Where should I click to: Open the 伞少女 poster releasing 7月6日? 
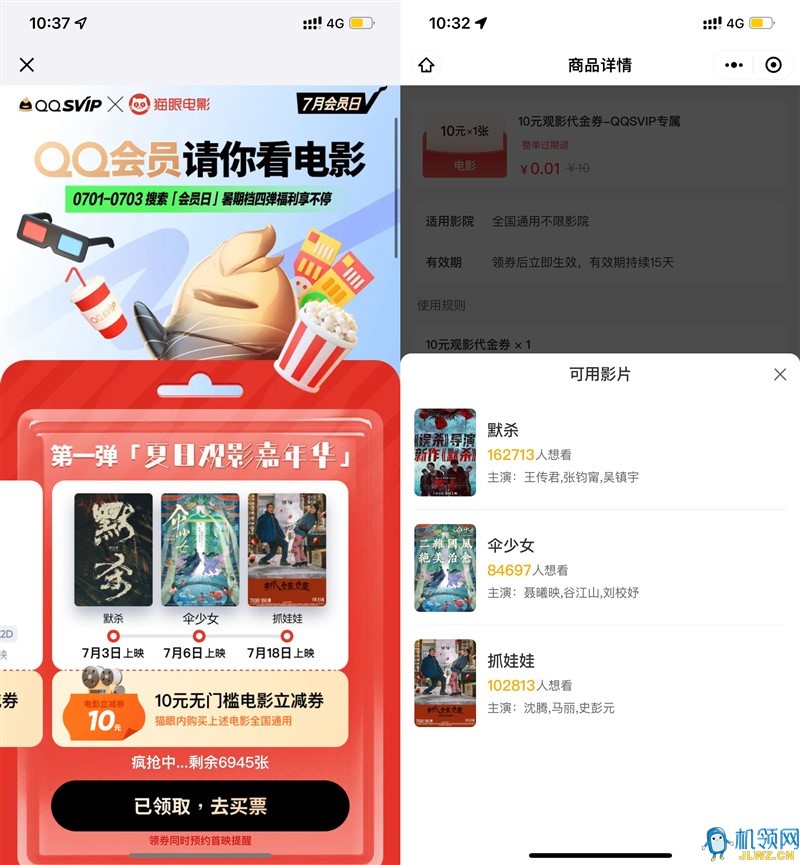pos(200,550)
